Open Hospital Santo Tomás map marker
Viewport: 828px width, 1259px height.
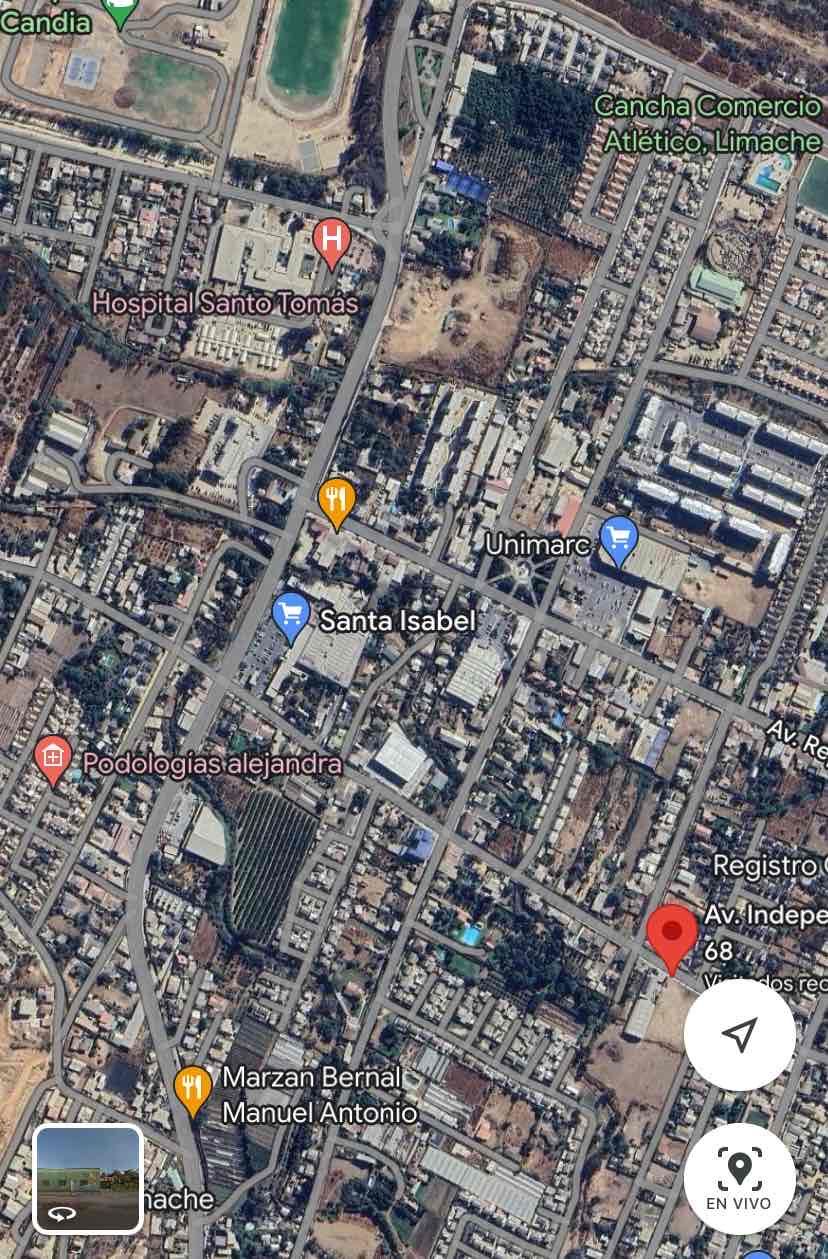click(332, 242)
